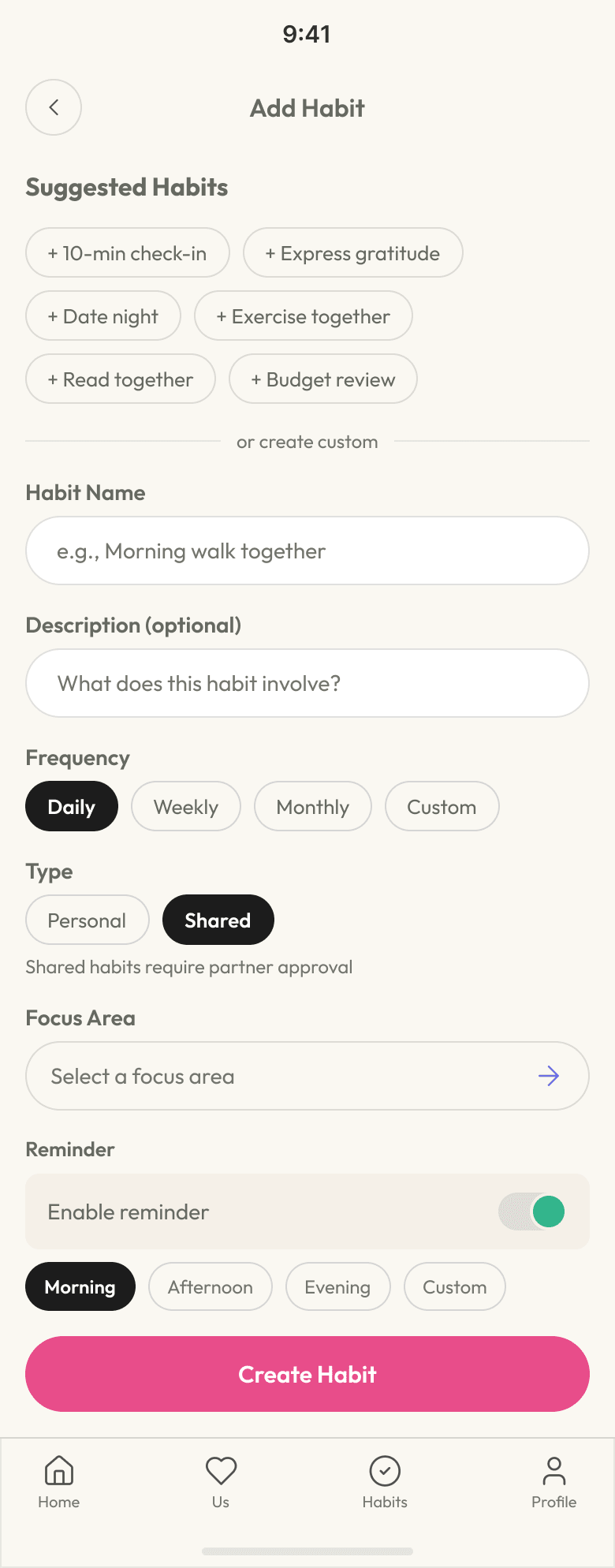
Task: Add the 10-min check-in suggestion
Action: (x=128, y=253)
